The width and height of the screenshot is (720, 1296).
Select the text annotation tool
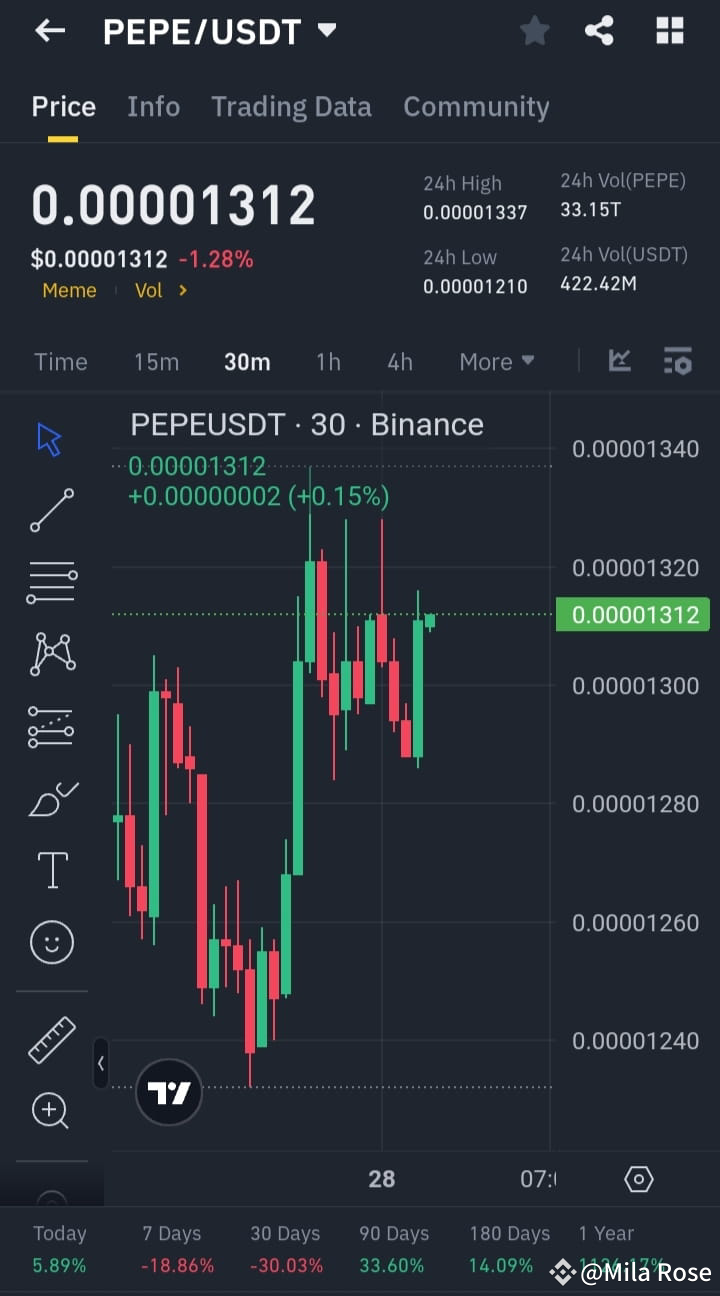(51, 869)
